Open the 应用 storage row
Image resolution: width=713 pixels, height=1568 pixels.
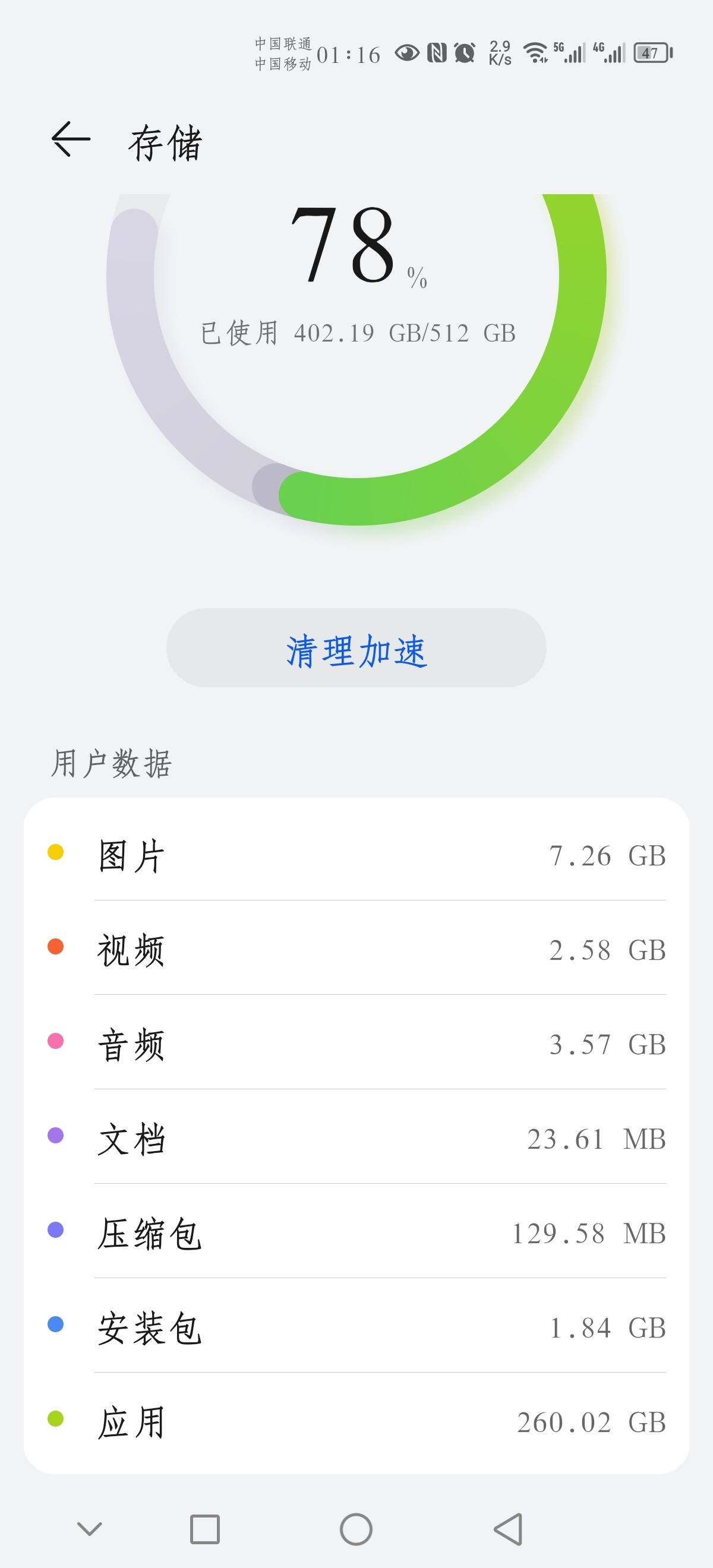(x=356, y=1420)
